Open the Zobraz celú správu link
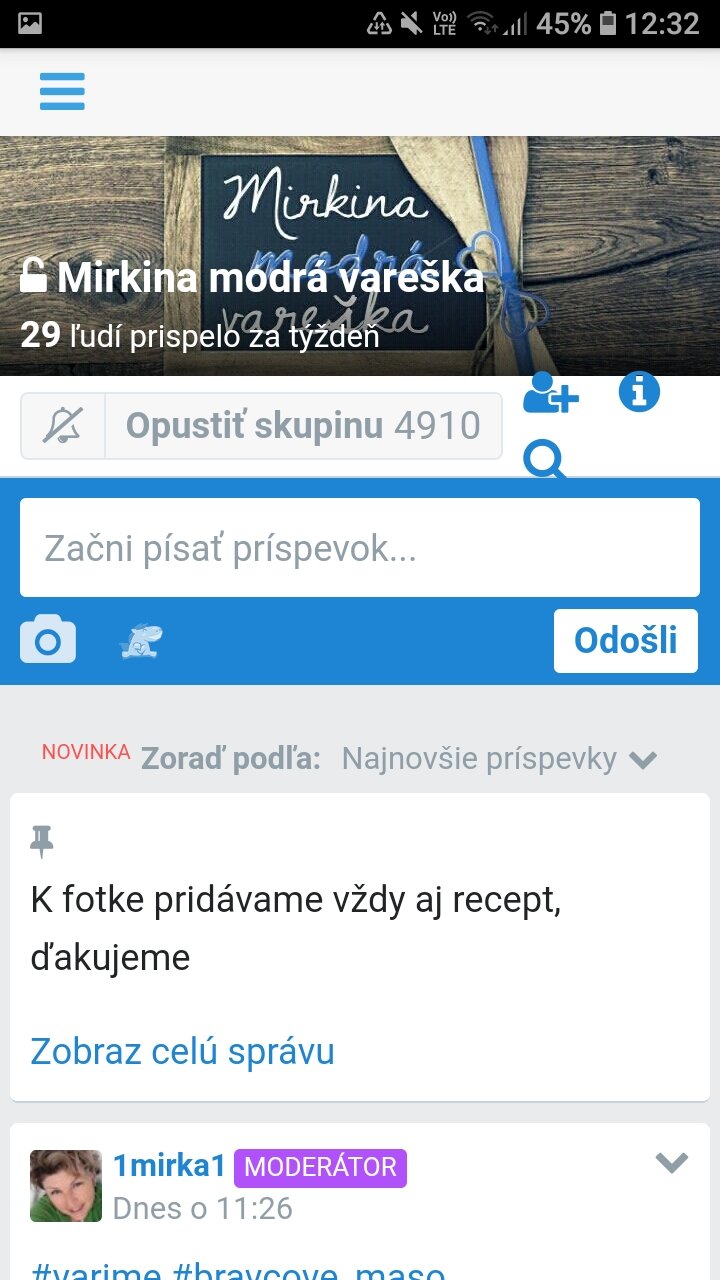This screenshot has width=720, height=1280. point(182,1051)
